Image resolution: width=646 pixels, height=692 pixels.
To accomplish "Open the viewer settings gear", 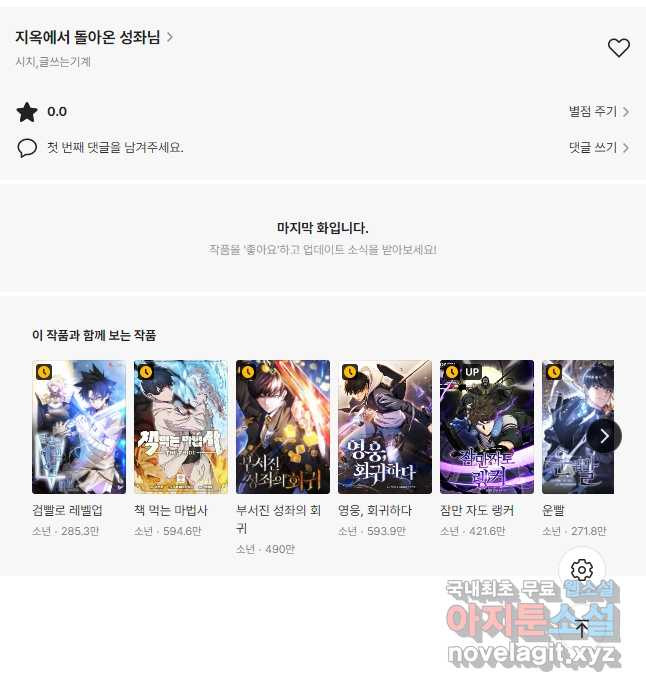I will (582, 571).
